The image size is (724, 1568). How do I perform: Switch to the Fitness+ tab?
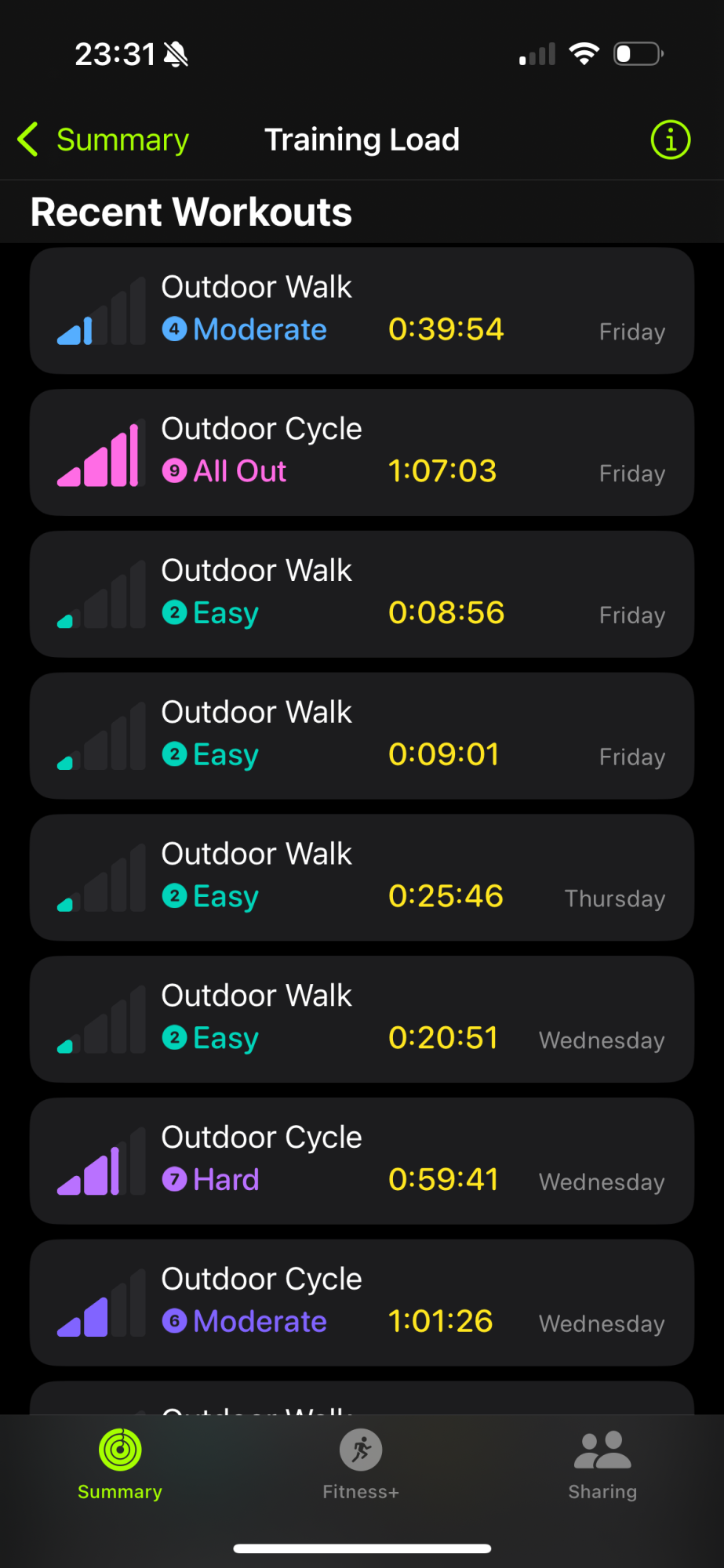pyautogui.click(x=361, y=1464)
